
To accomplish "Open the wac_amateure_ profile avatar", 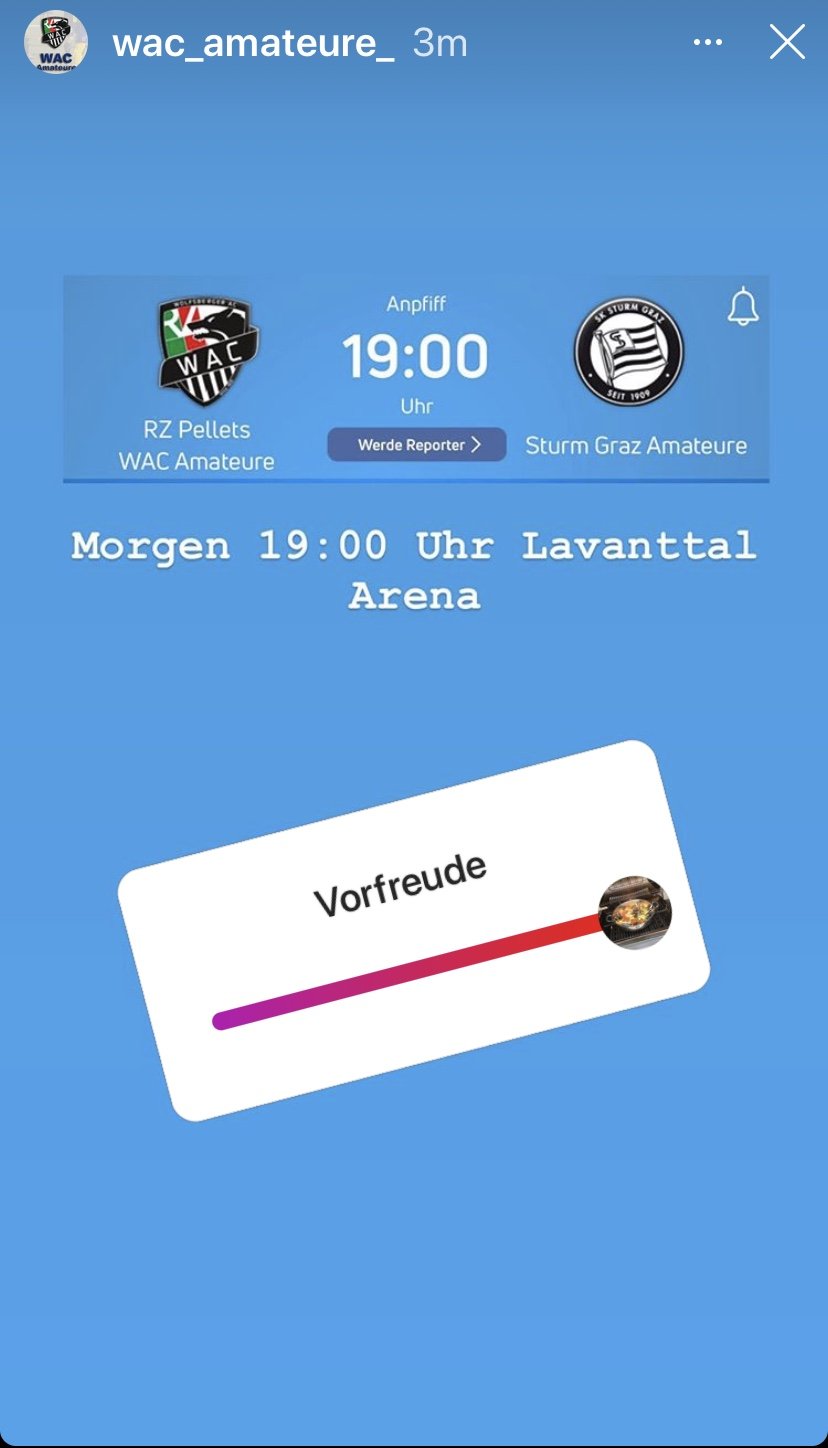I will coord(56,44).
